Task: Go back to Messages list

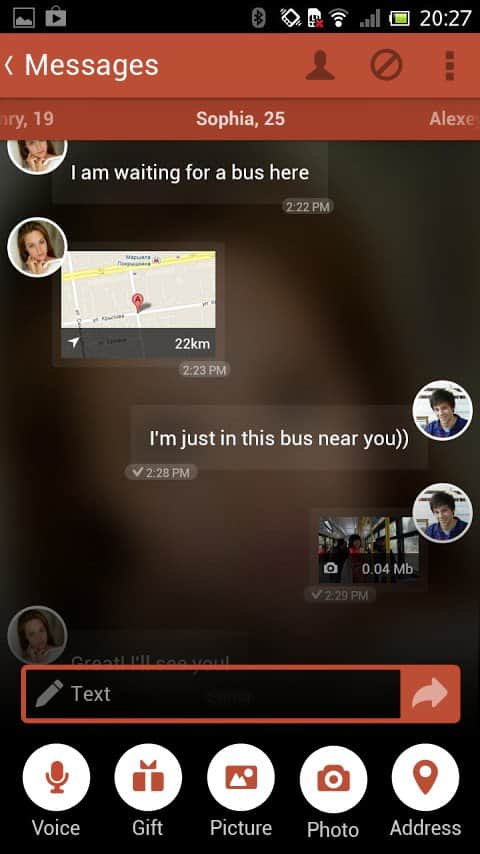Action: [x=82, y=66]
